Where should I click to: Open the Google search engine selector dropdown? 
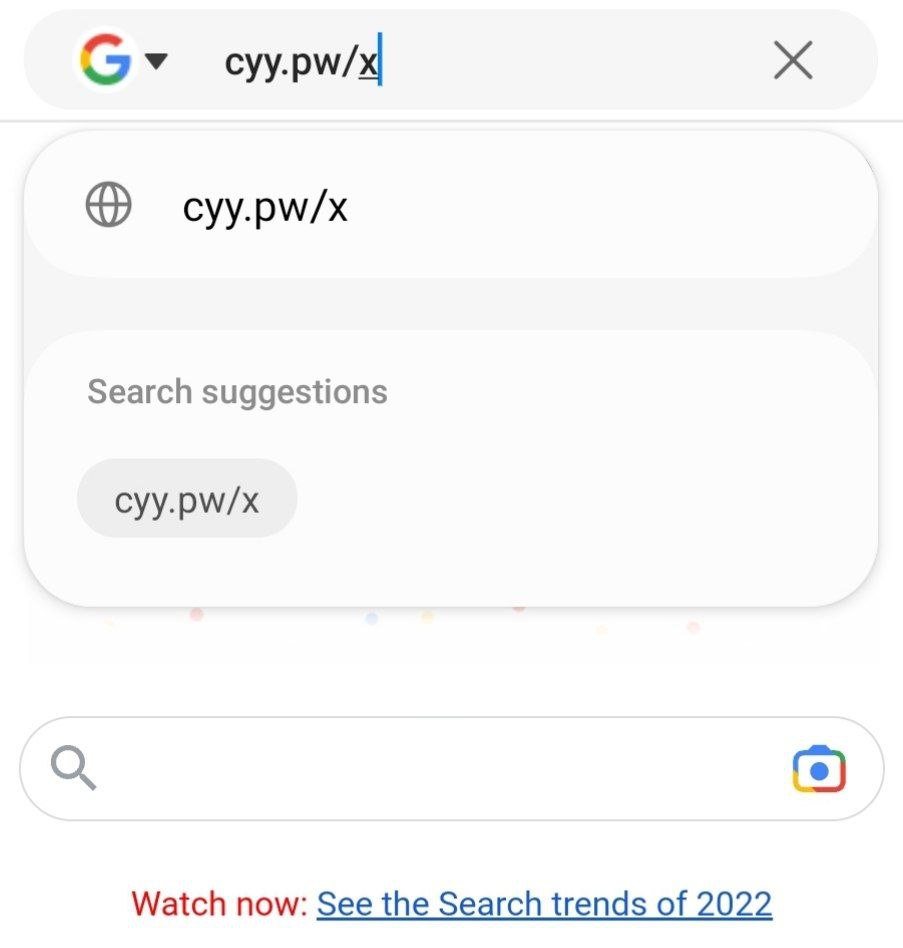(x=122, y=62)
